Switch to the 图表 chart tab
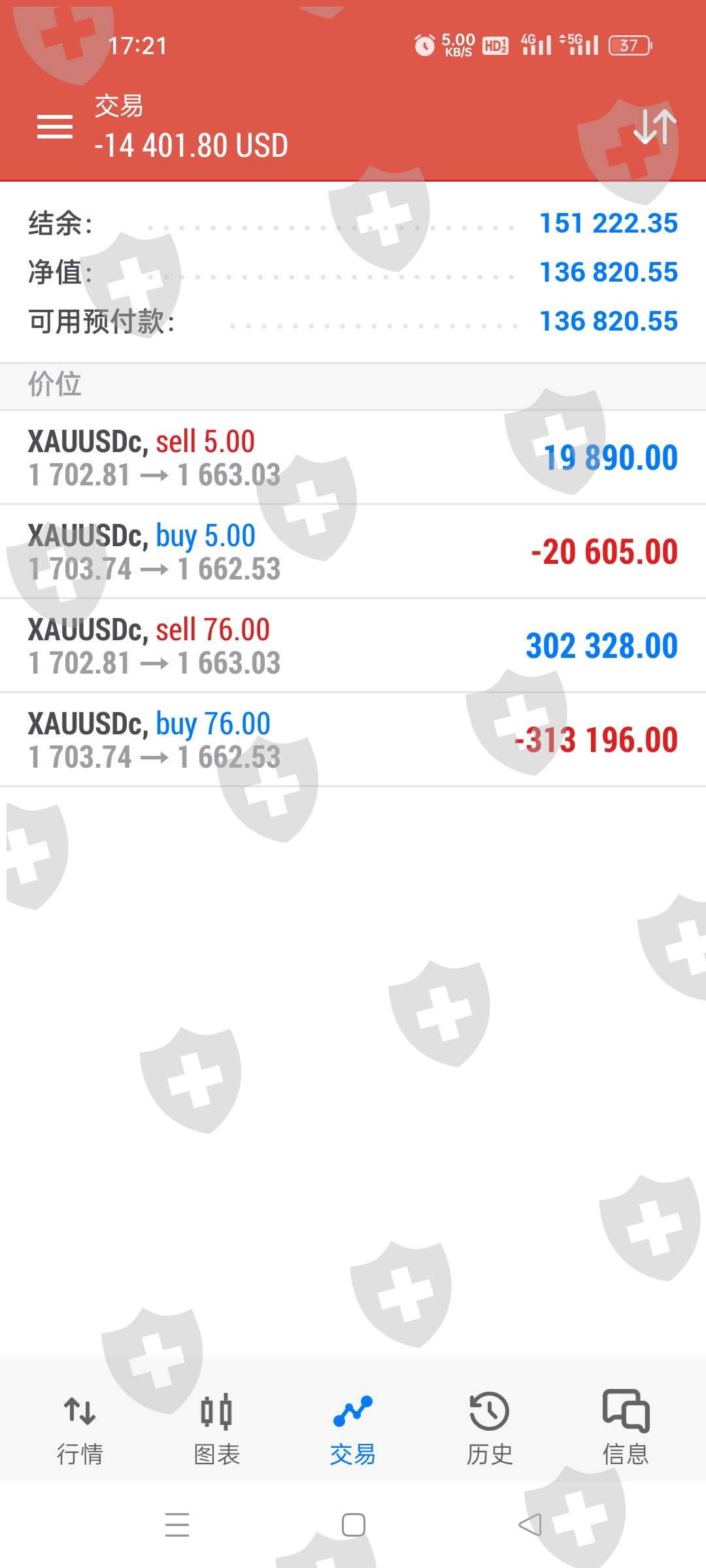Screen dimensions: 706x1568 pos(216,1428)
